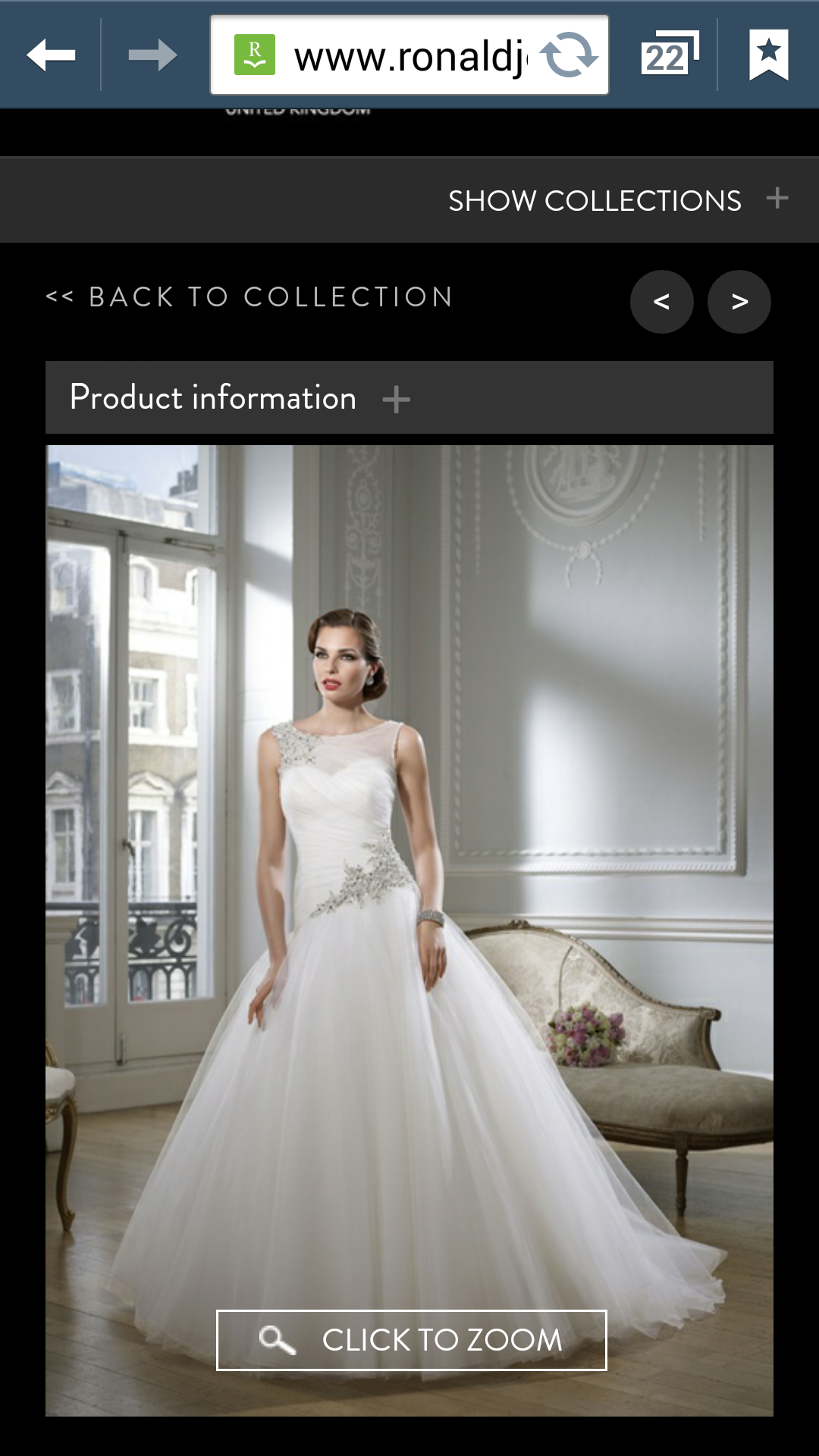Open the browser bookmarks
819x1456 pixels.
tap(768, 55)
